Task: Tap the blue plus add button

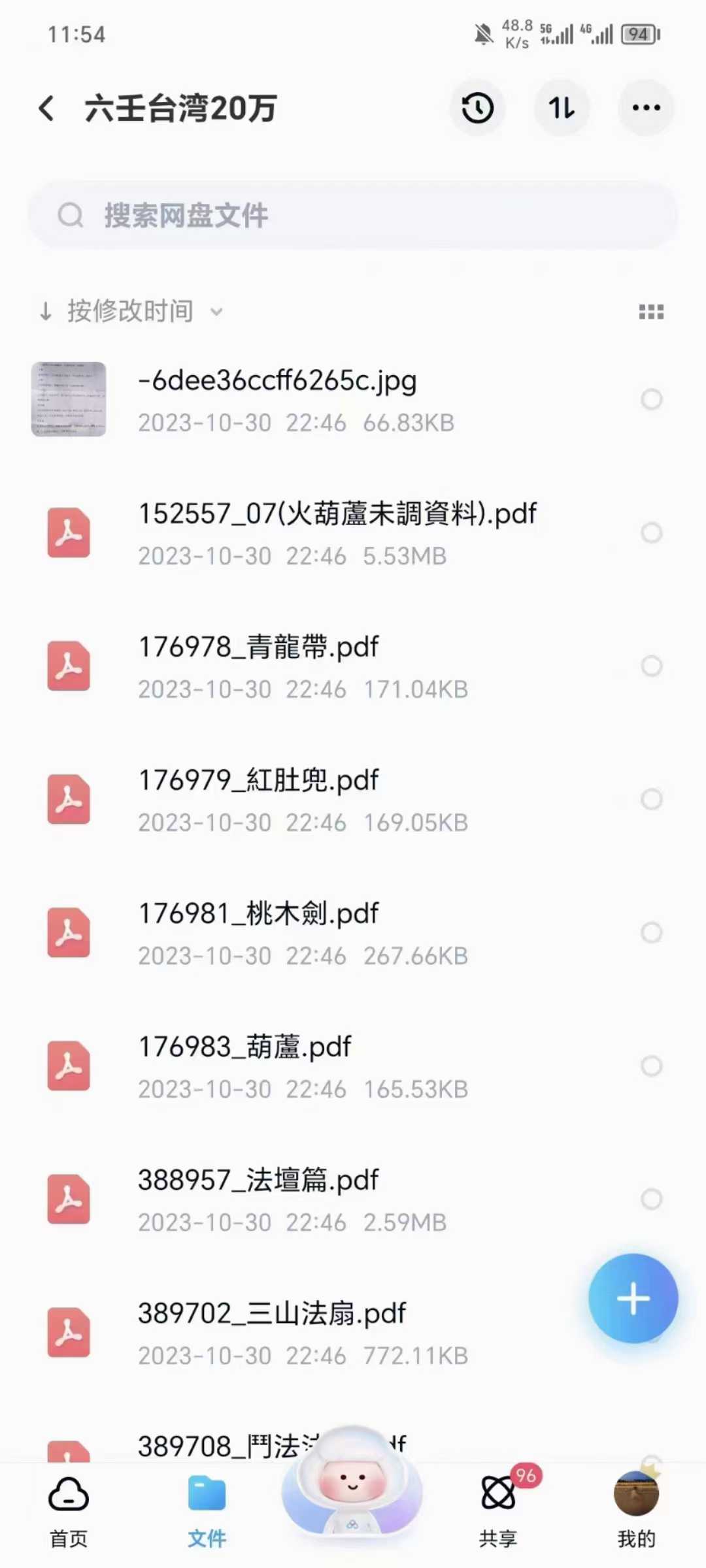Action: point(633,1298)
